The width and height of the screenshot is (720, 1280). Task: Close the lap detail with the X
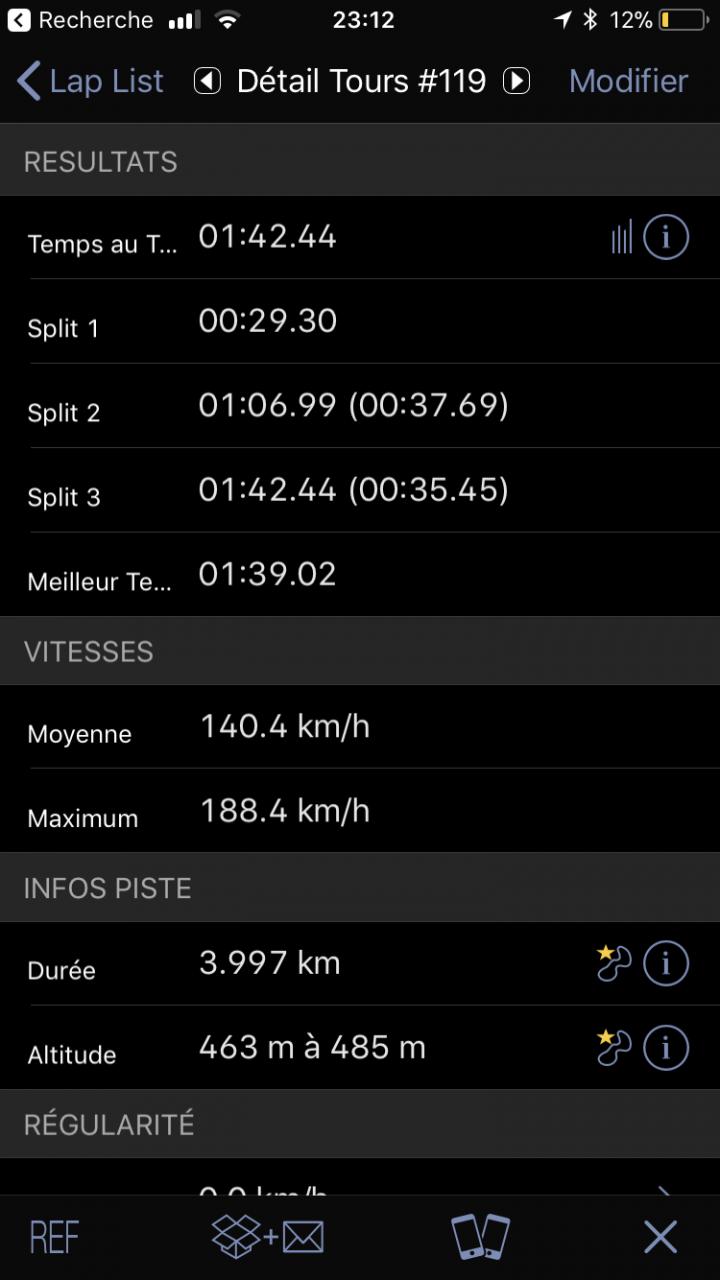point(661,1237)
